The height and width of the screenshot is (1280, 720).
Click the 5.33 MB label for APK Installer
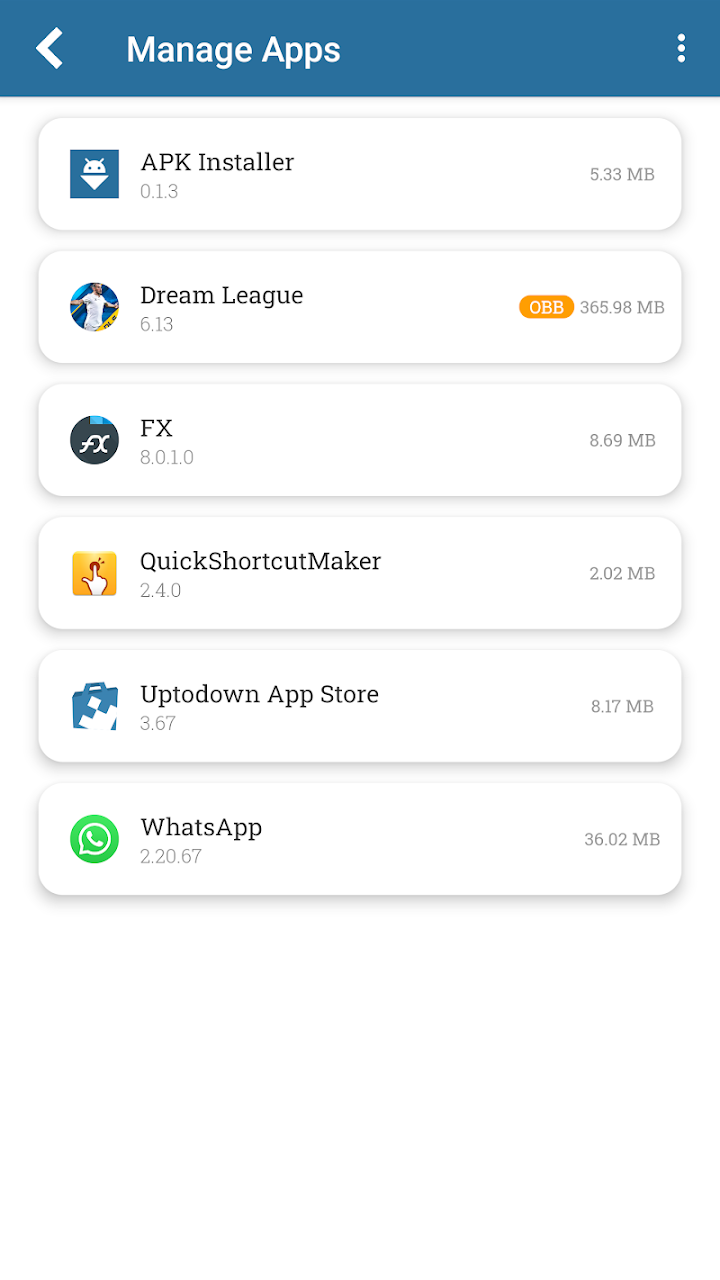623,174
